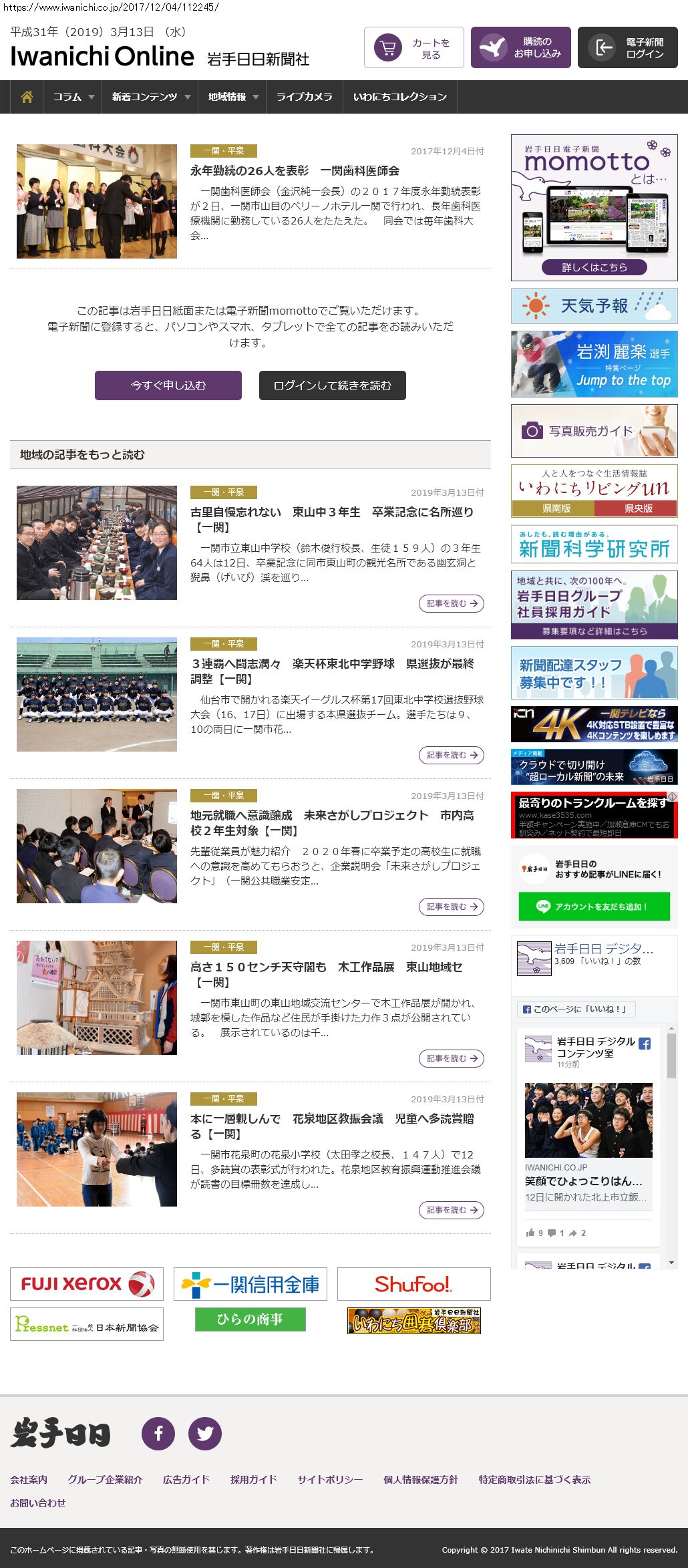The height and width of the screenshot is (1568, 688).
Task: Expand the 地域情報 menu
Action: click(232, 97)
